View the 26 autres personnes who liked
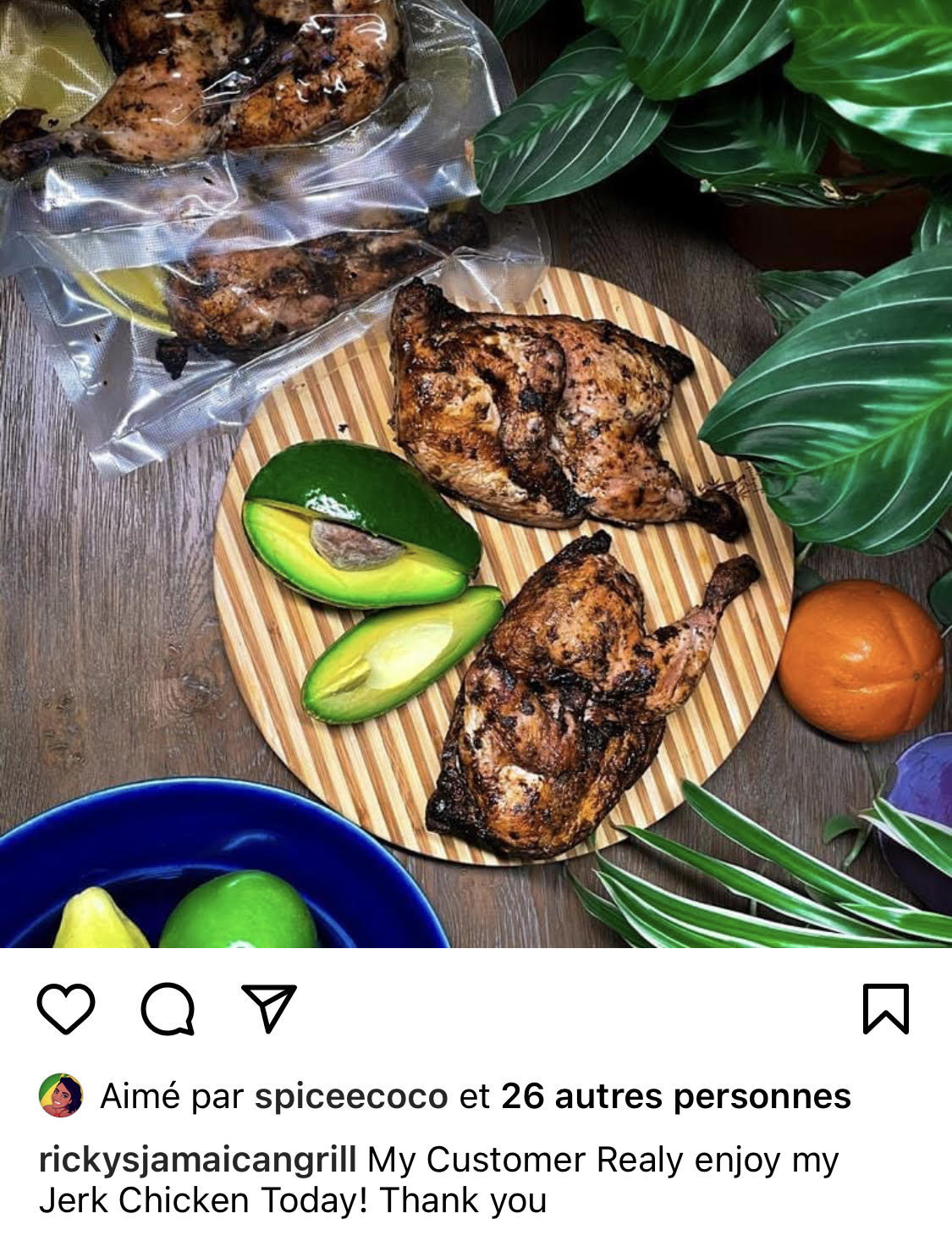This screenshot has width=952, height=1241. click(x=675, y=1096)
